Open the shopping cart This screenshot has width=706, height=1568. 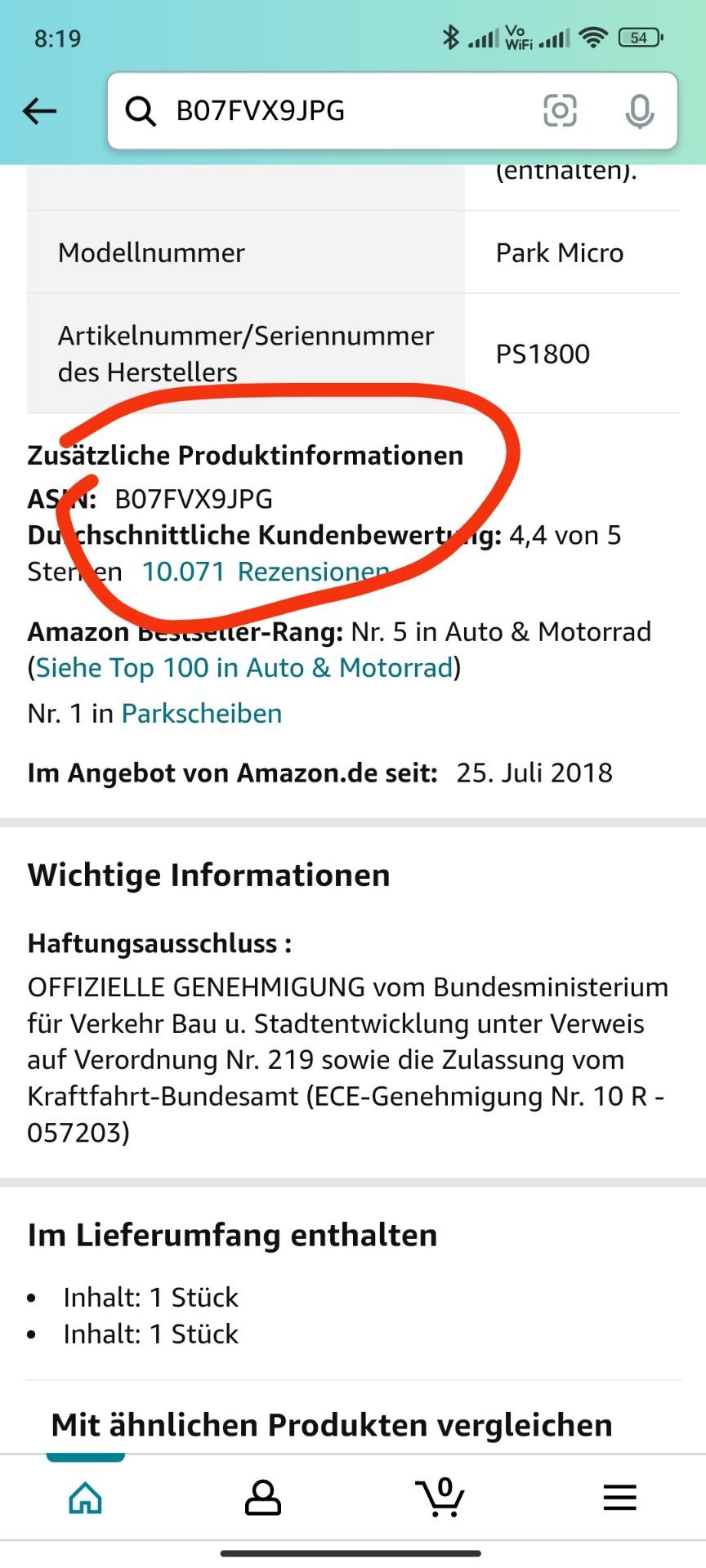click(x=440, y=1498)
